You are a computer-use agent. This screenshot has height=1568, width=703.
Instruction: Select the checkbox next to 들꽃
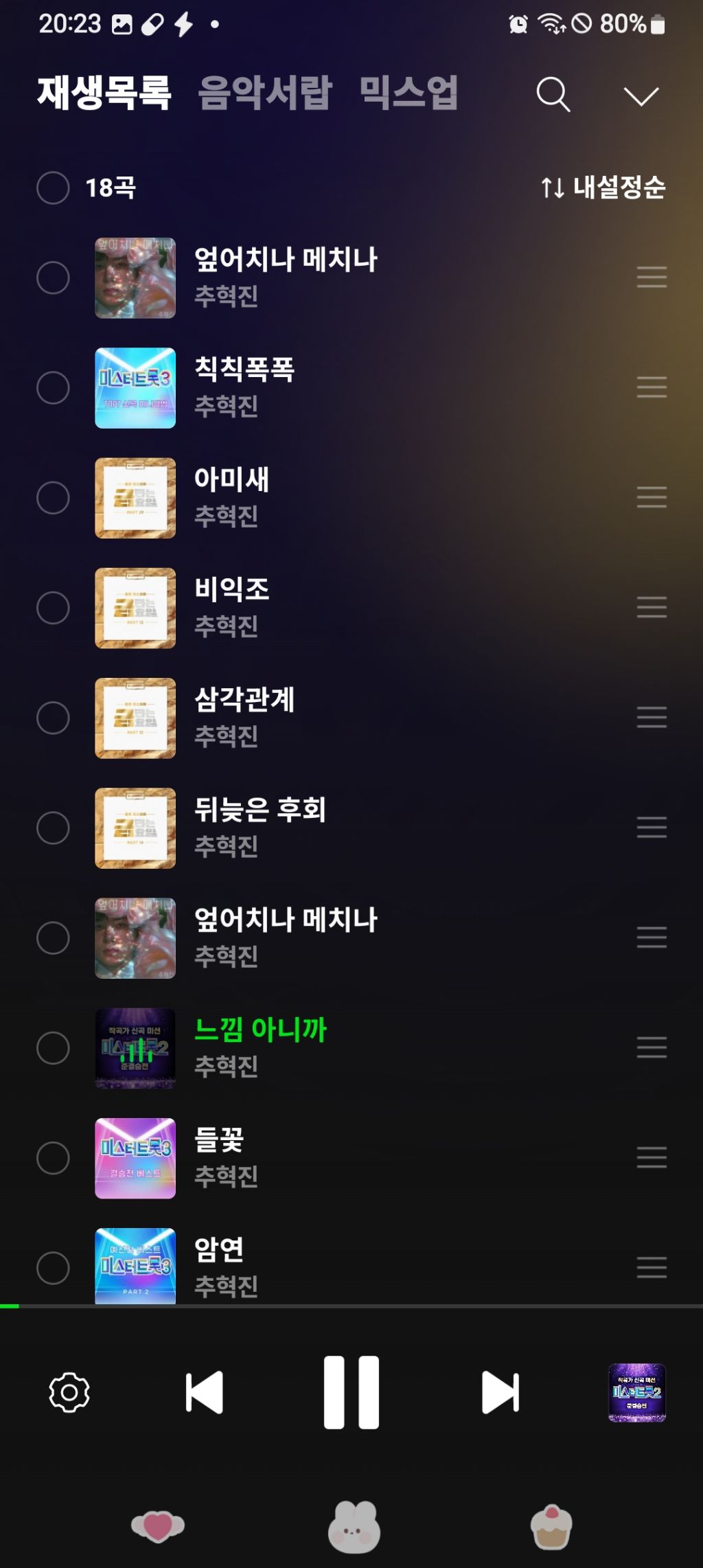pyautogui.click(x=53, y=1158)
